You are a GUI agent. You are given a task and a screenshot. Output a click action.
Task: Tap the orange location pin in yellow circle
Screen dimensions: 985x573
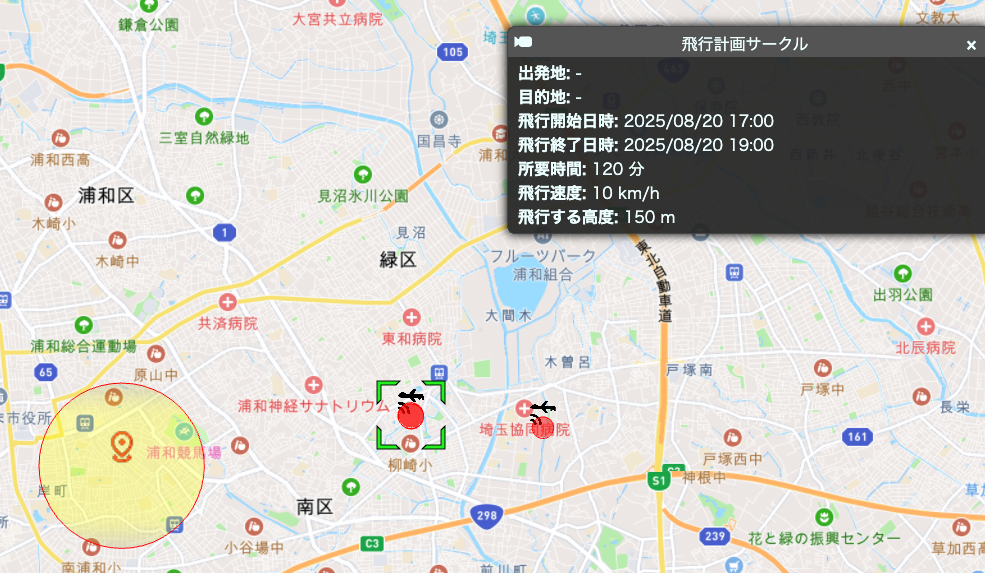(122, 447)
